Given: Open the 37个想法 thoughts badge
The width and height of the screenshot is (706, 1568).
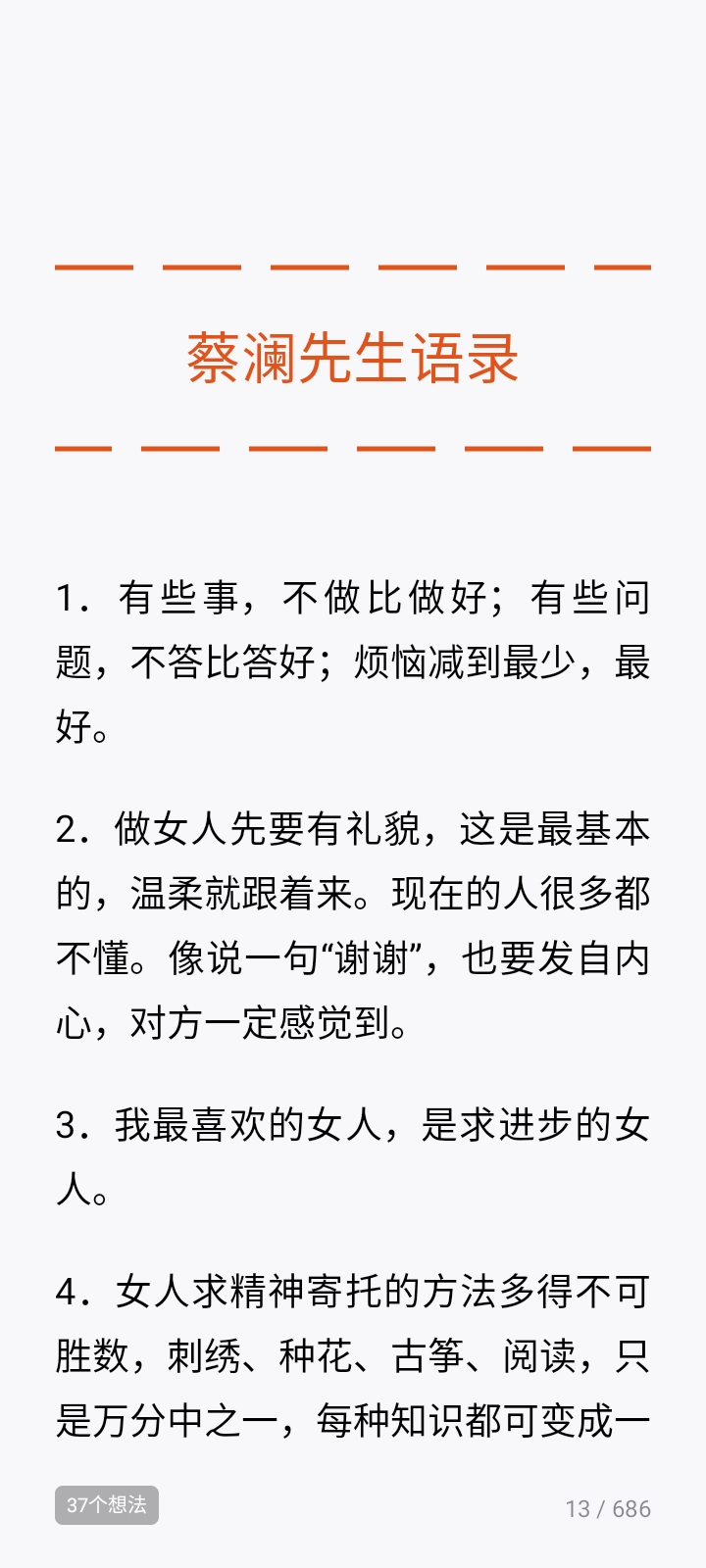Looking at the screenshot, I should [x=106, y=1505].
